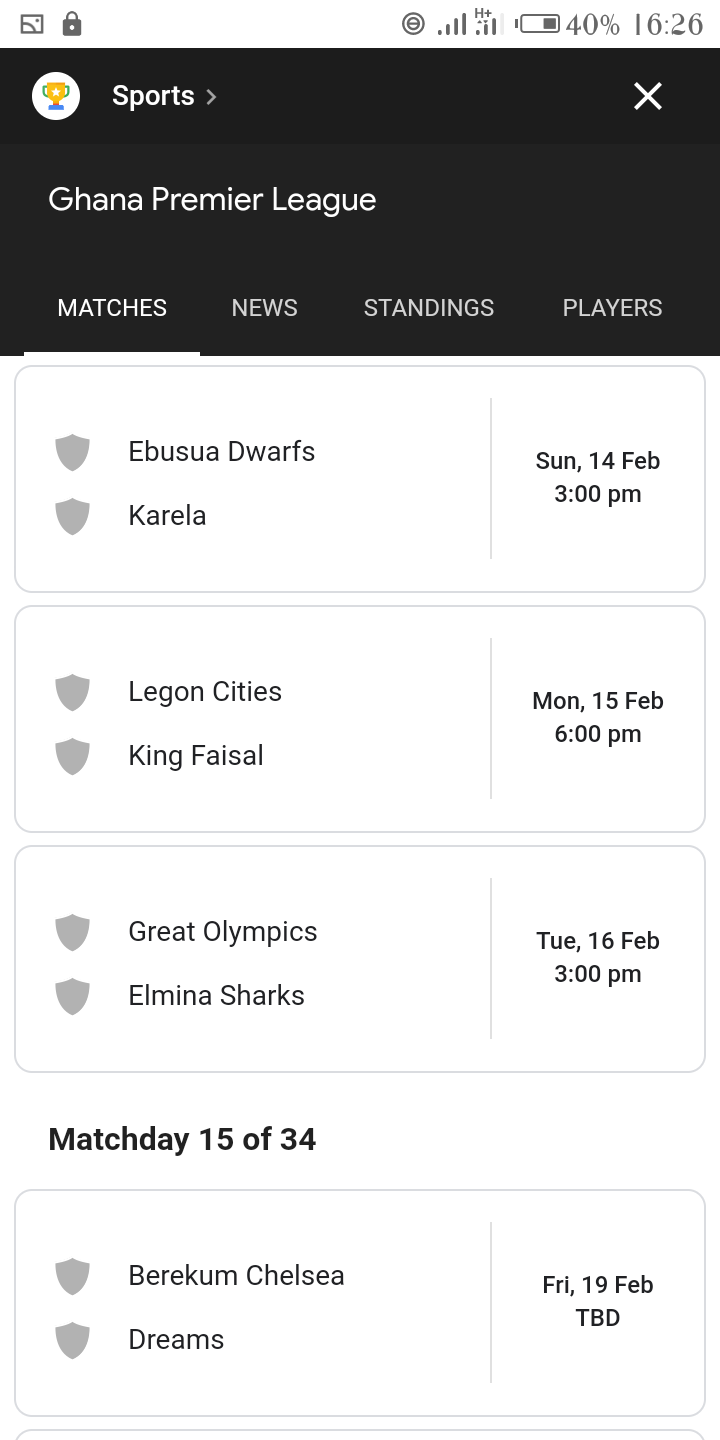Switch to the News tab
The image size is (720, 1440).
tap(264, 308)
